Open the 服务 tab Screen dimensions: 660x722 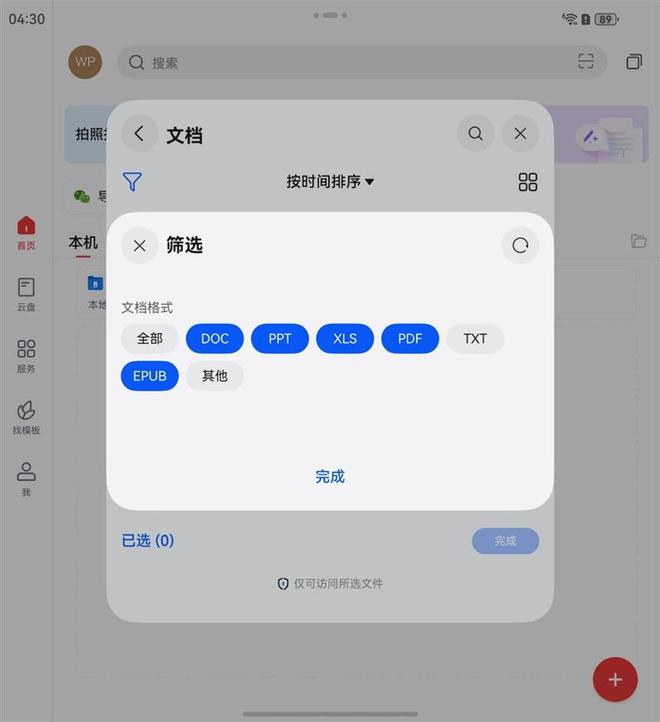tap(26, 355)
